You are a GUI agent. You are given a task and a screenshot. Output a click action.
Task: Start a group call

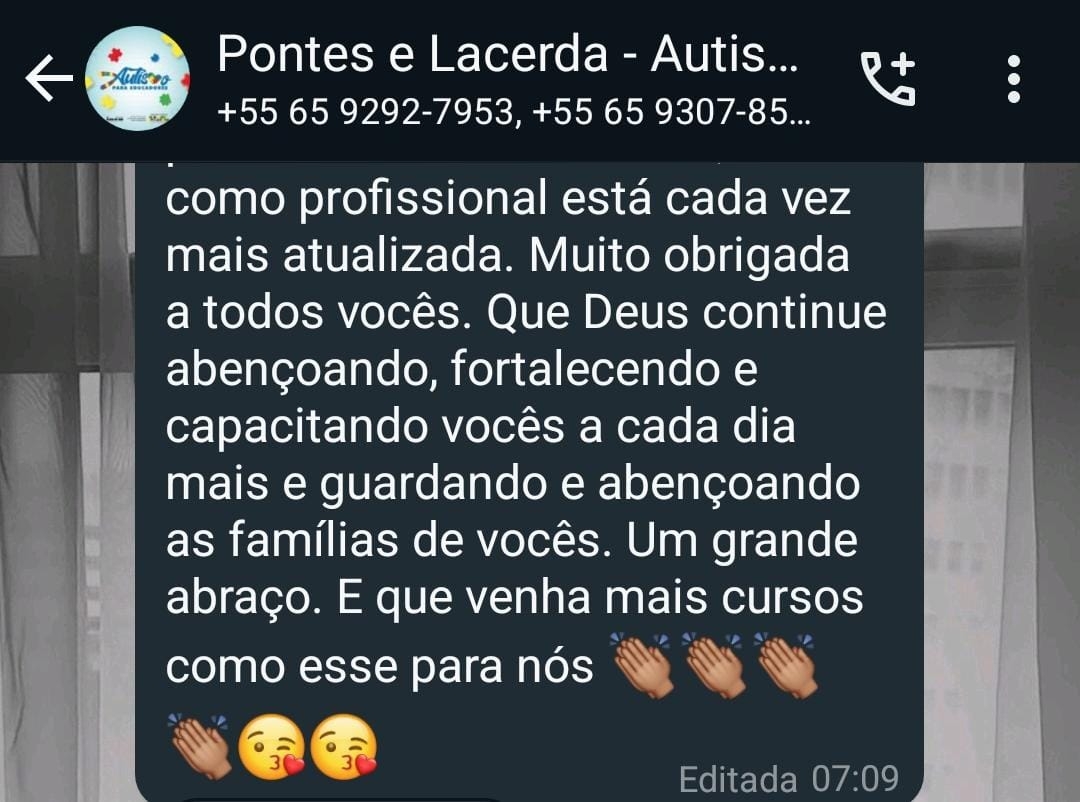coord(888,79)
